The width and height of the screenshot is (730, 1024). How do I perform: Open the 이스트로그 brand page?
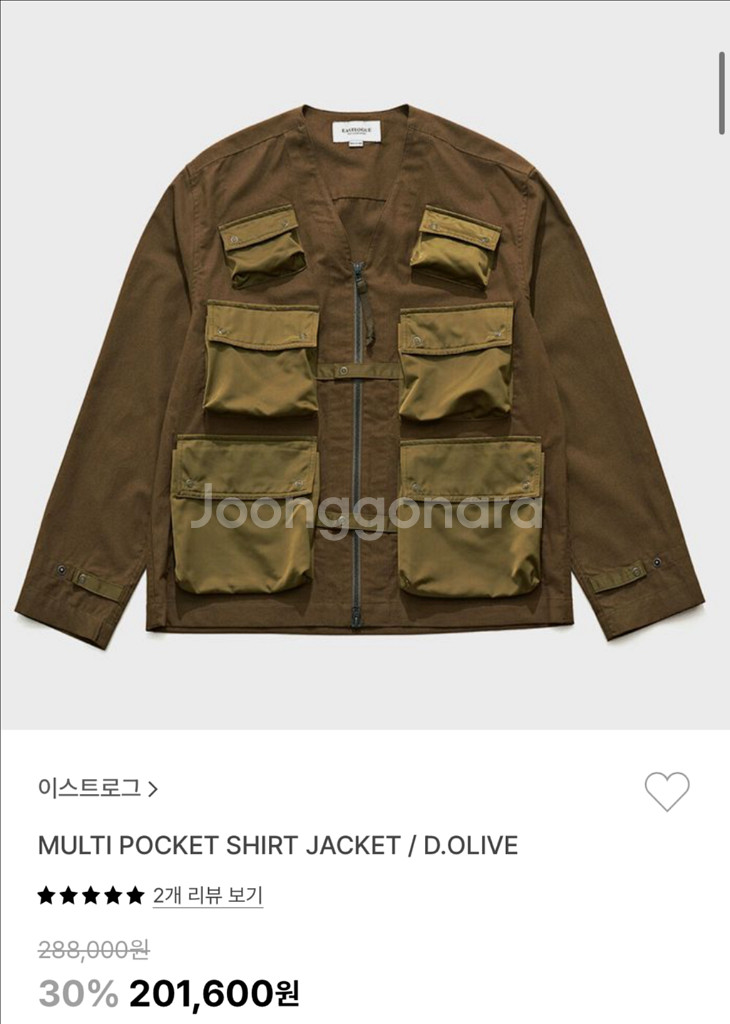tap(97, 788)
